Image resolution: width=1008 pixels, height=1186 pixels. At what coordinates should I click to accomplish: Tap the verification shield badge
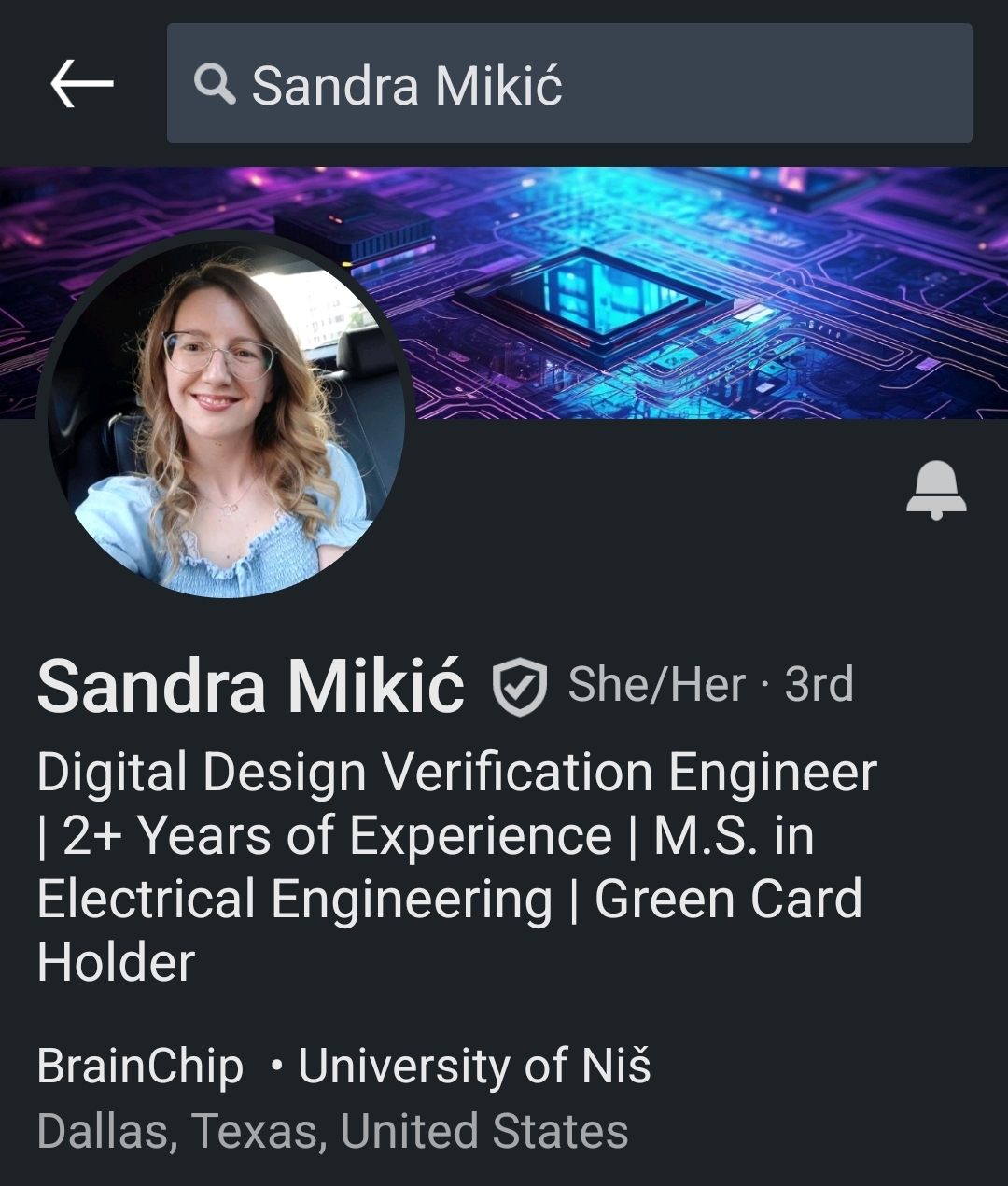tap(519, 686)
